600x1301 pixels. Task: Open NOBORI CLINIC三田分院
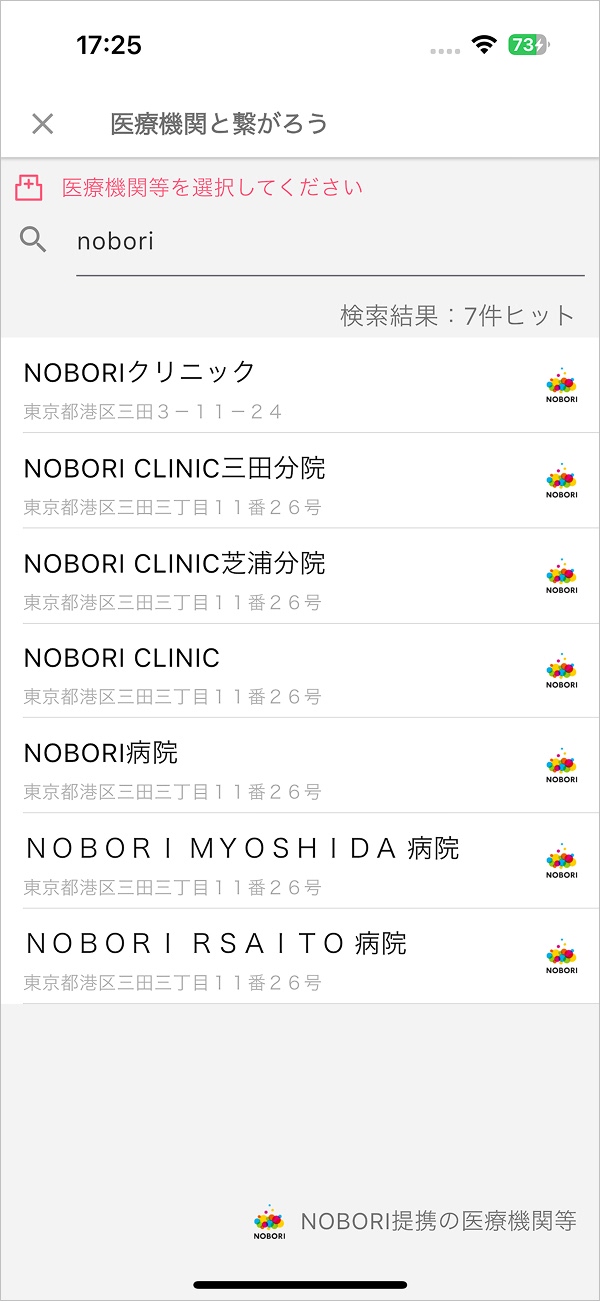tap(300, 481)
